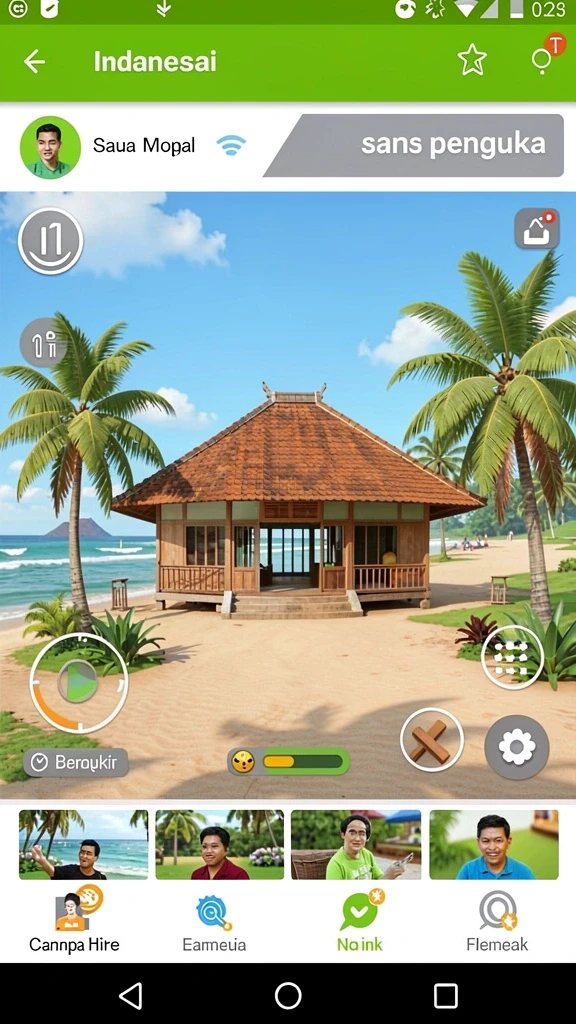Tap the green play button circle
576x1024 pixels.
click(78, 683)
